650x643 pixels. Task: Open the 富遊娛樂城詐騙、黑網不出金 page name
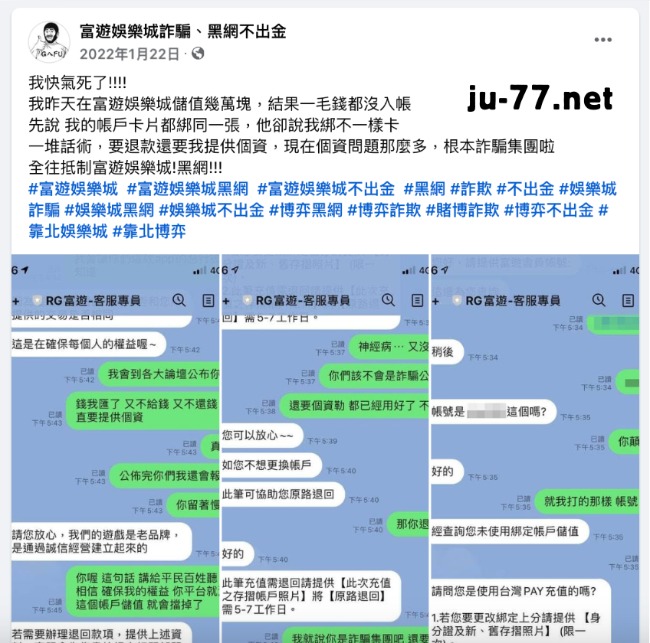pyautogui.click(x=181, y=31)
